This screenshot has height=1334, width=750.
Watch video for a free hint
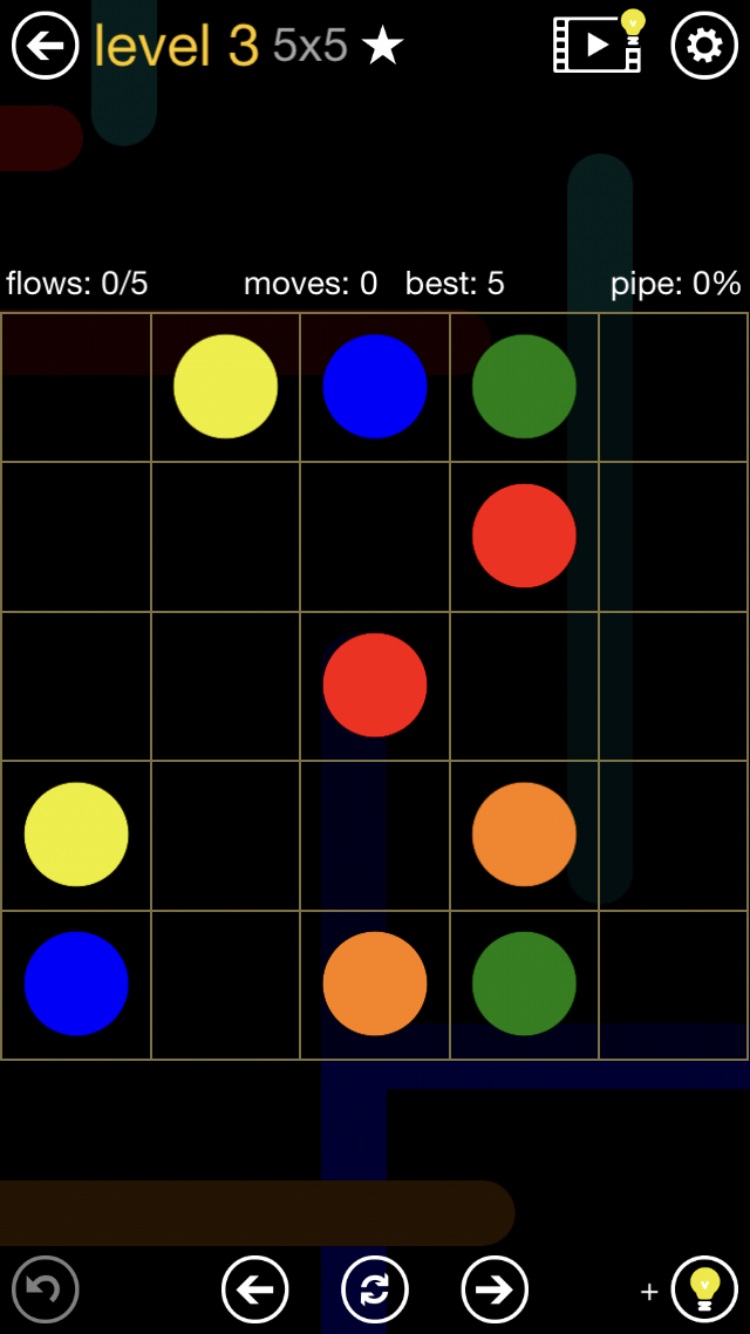[x=599, y=44]
